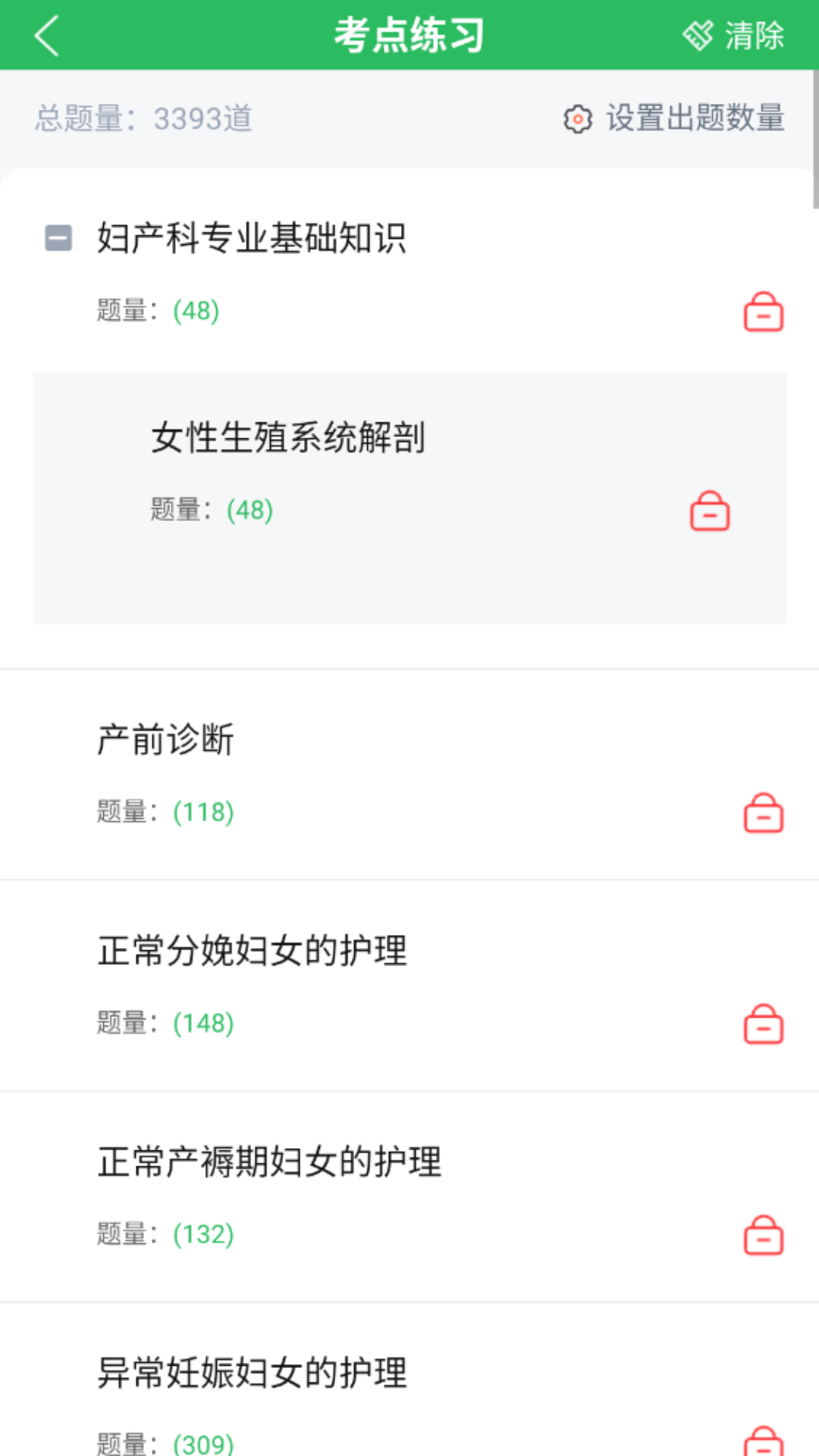Tap the 清除 button to clear selections
Screen dimensions: 819x1456
point(751,34)
